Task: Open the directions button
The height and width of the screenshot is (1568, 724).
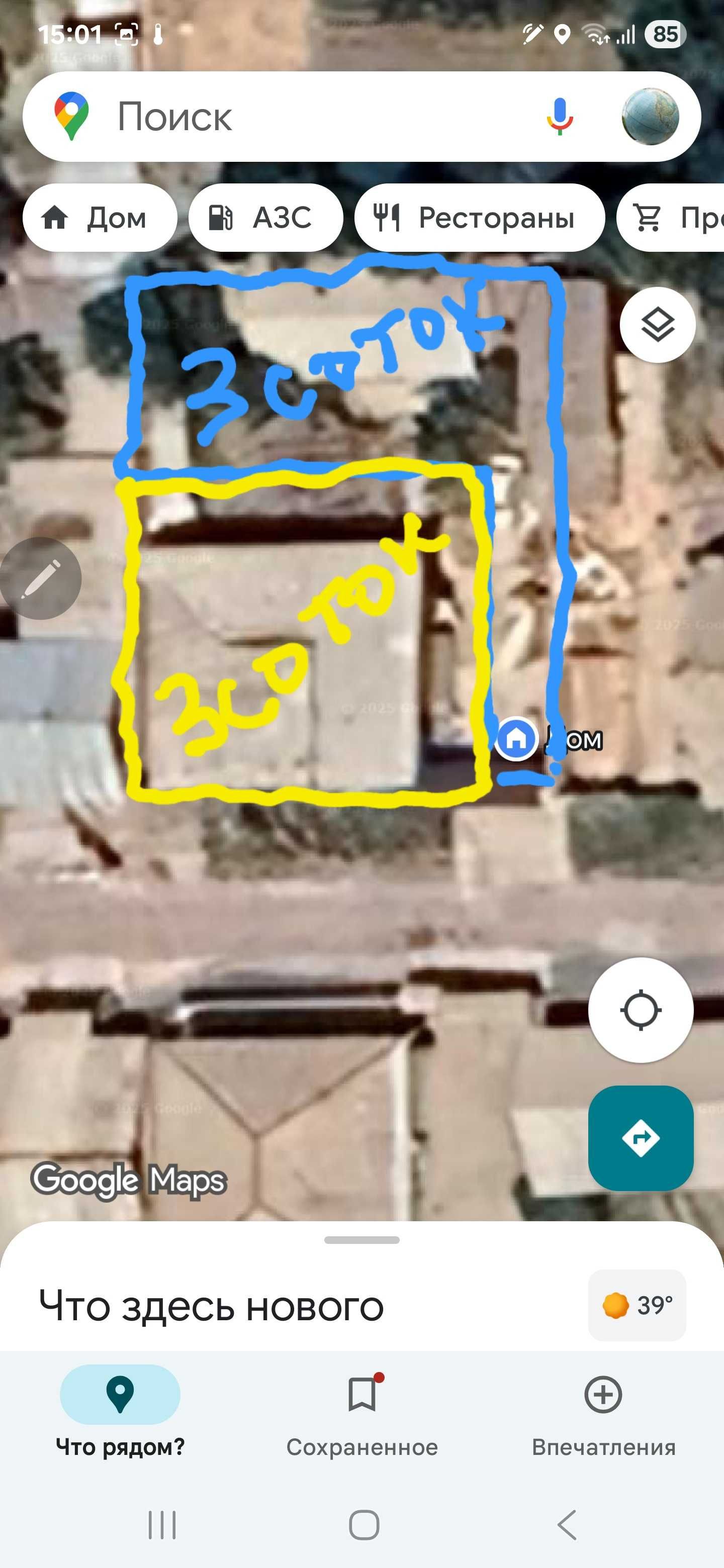Action: 641,1138
